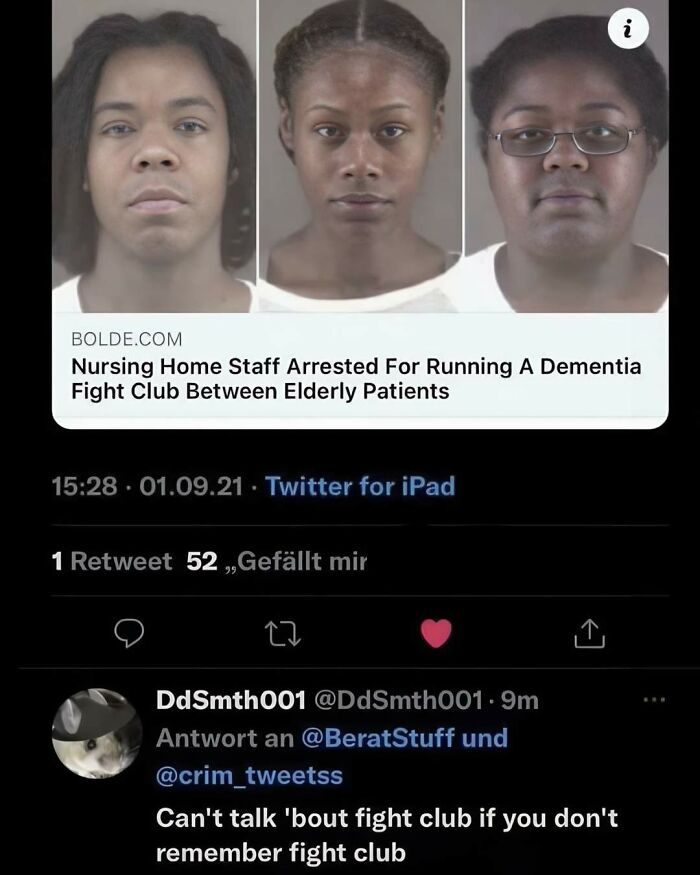700x875 pixels.
Task: Open the Twitter for iPad source link
Action: click(360, 487)
